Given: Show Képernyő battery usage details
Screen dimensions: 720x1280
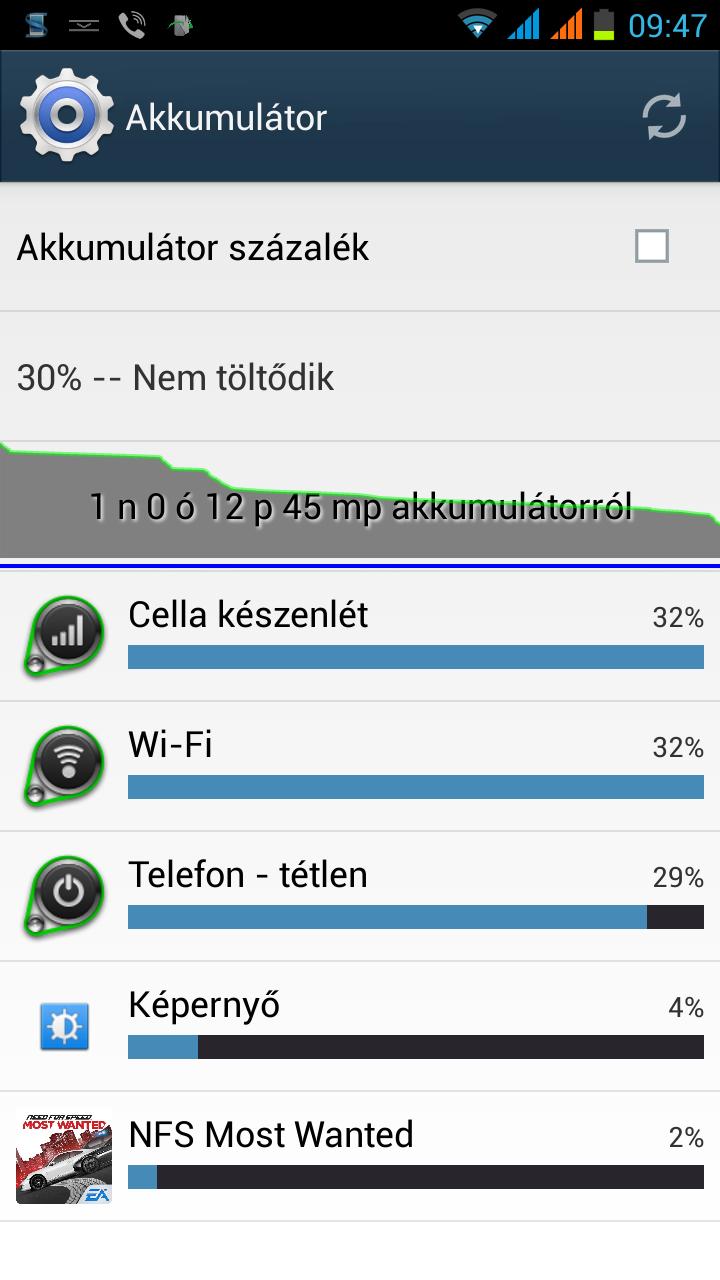Looking at the screenshot, I should (360, 1026).
